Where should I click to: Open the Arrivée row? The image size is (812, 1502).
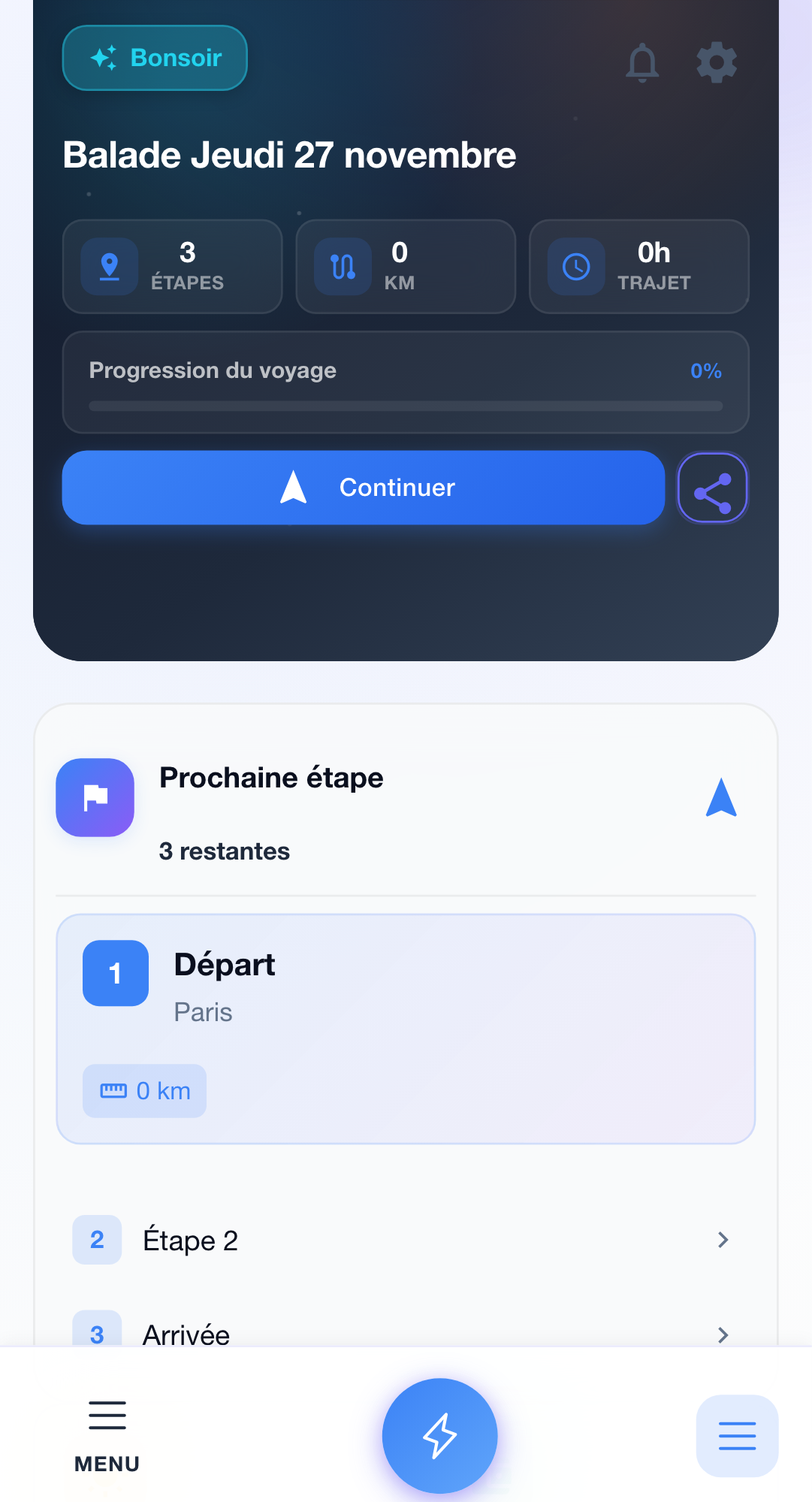(x=406, y=1333)
